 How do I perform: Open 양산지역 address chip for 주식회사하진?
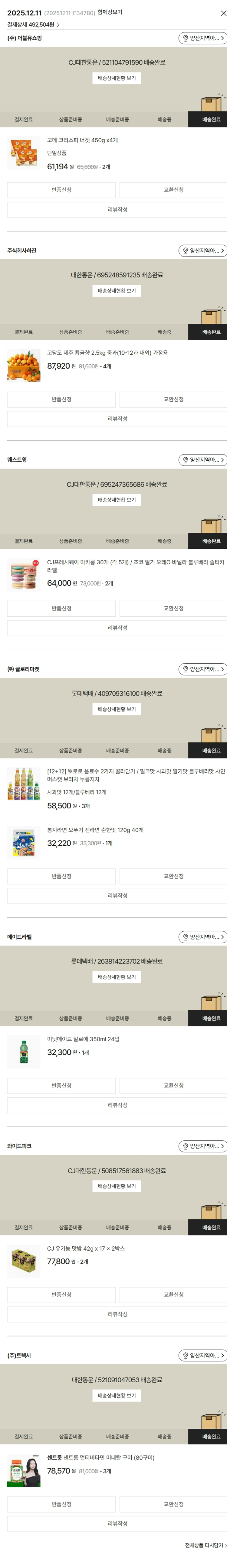[x=203, y=251]
